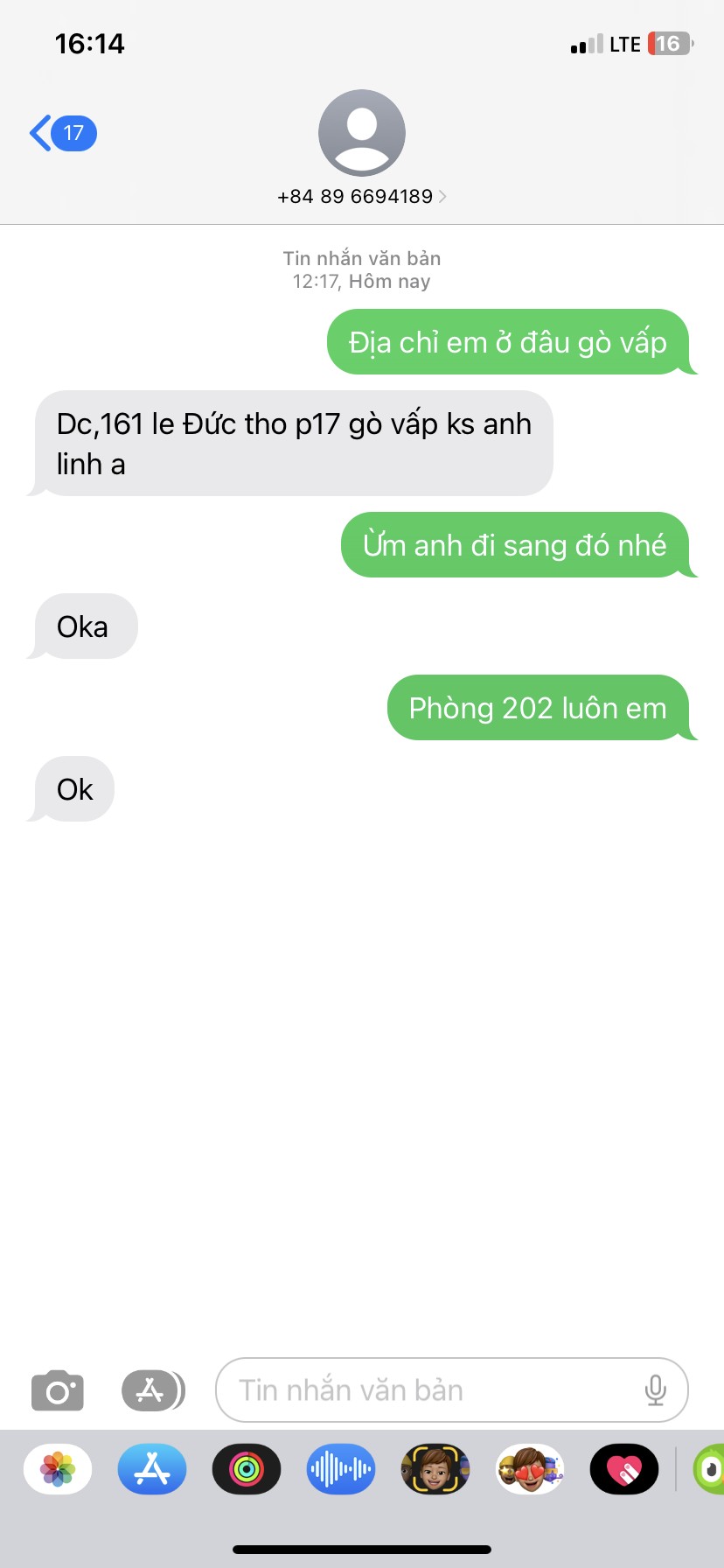Go back to the messages list
This screenshot has height=1568, width=724.
tap(61, 133)
